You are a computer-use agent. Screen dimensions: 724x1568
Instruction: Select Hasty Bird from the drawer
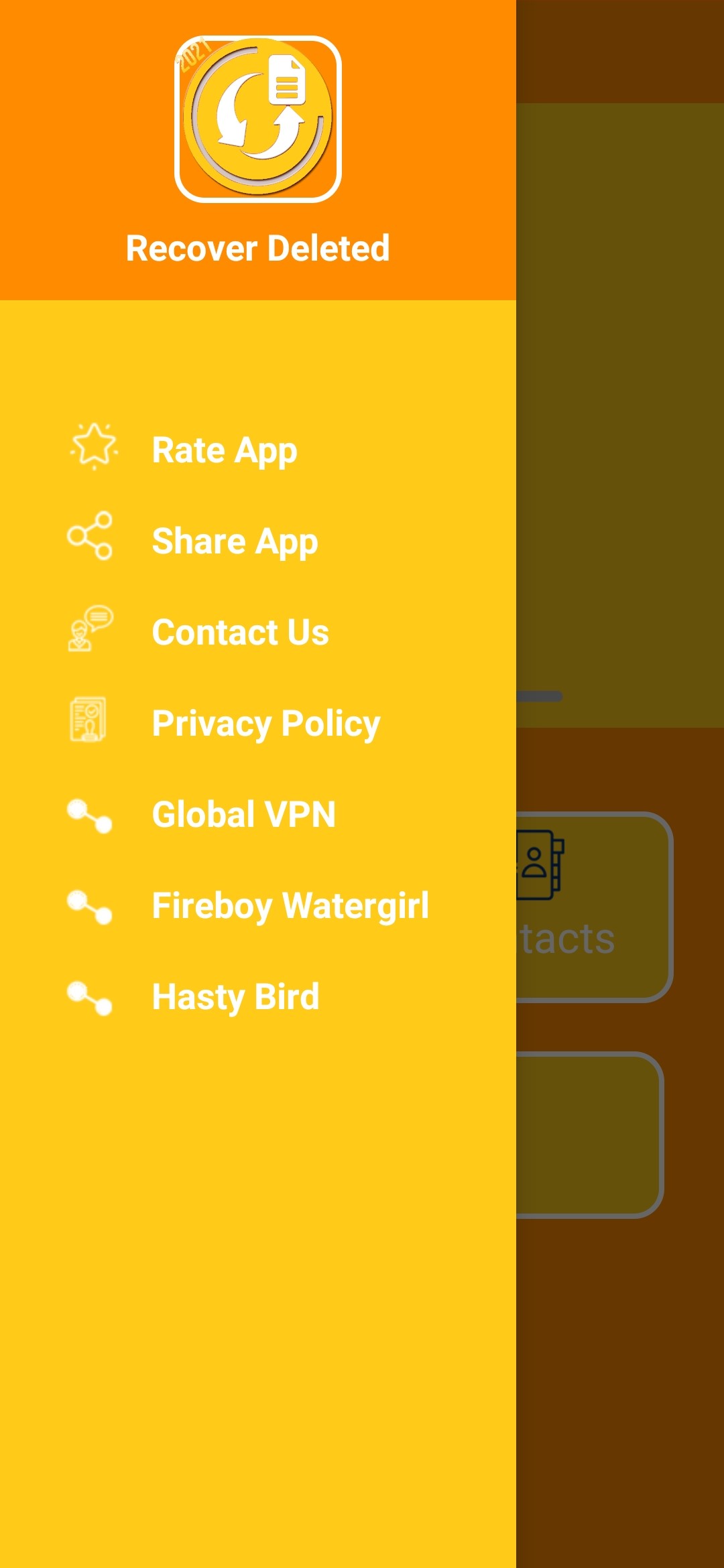pyautogui.click(x=258, y=996)
